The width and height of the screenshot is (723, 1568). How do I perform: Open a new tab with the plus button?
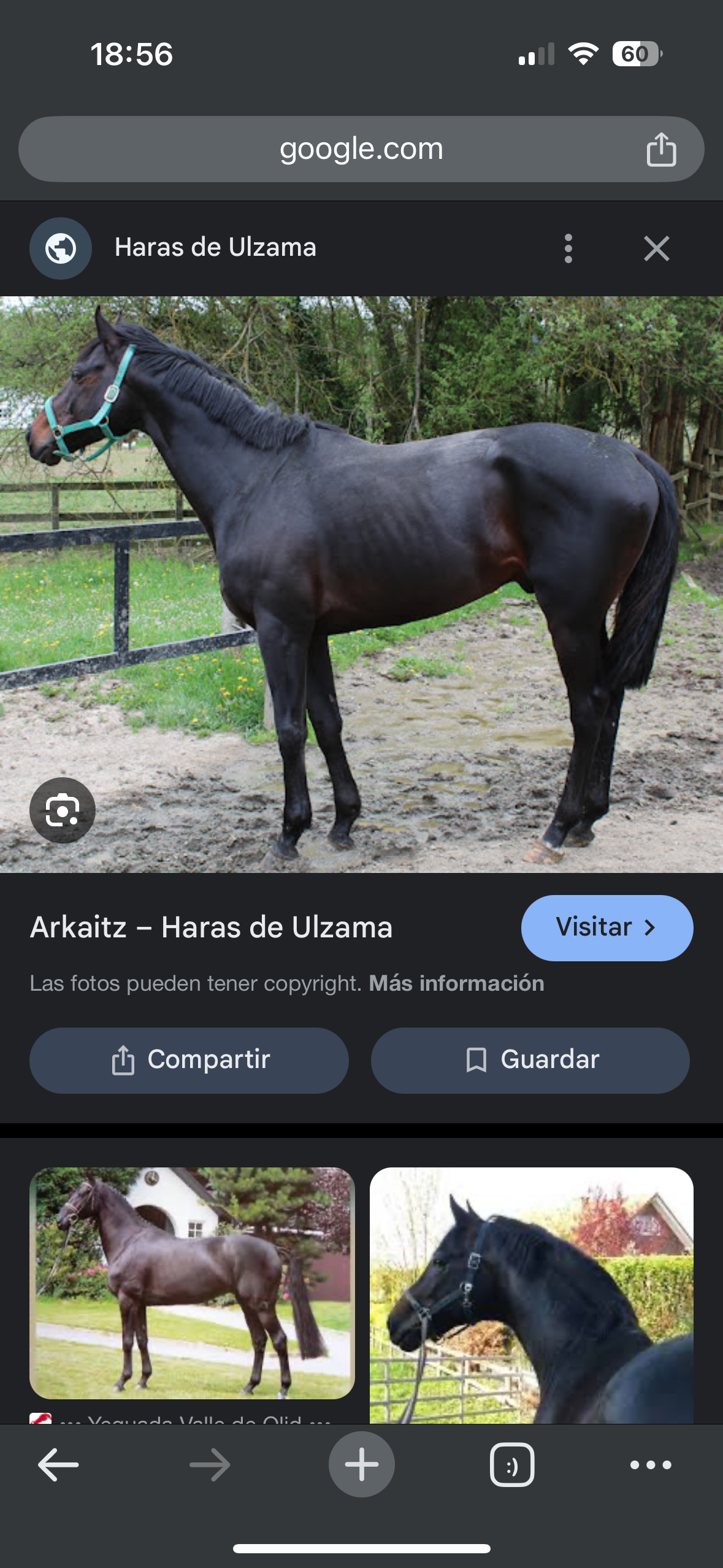pos(361,1464)
